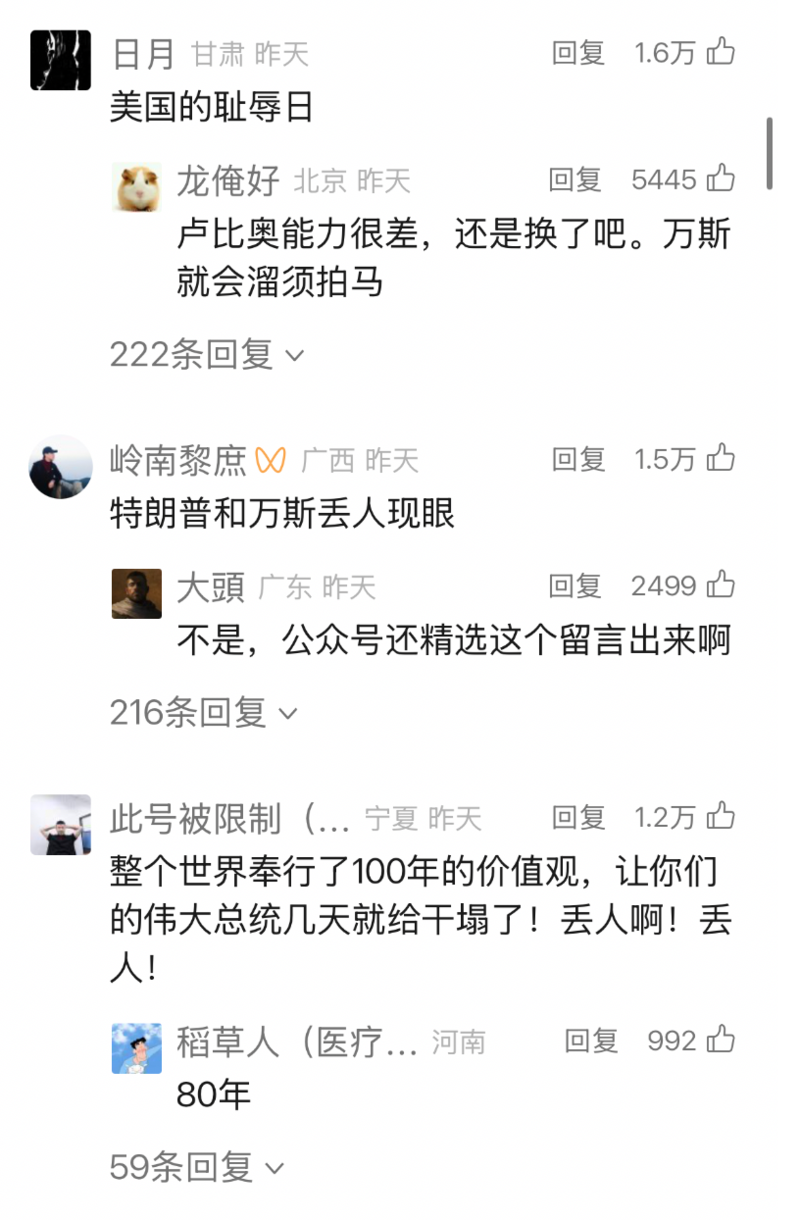Screen dimensions: 800x1220
Task: Like 稻草人's reply
Action: (x=721, y=1040)
